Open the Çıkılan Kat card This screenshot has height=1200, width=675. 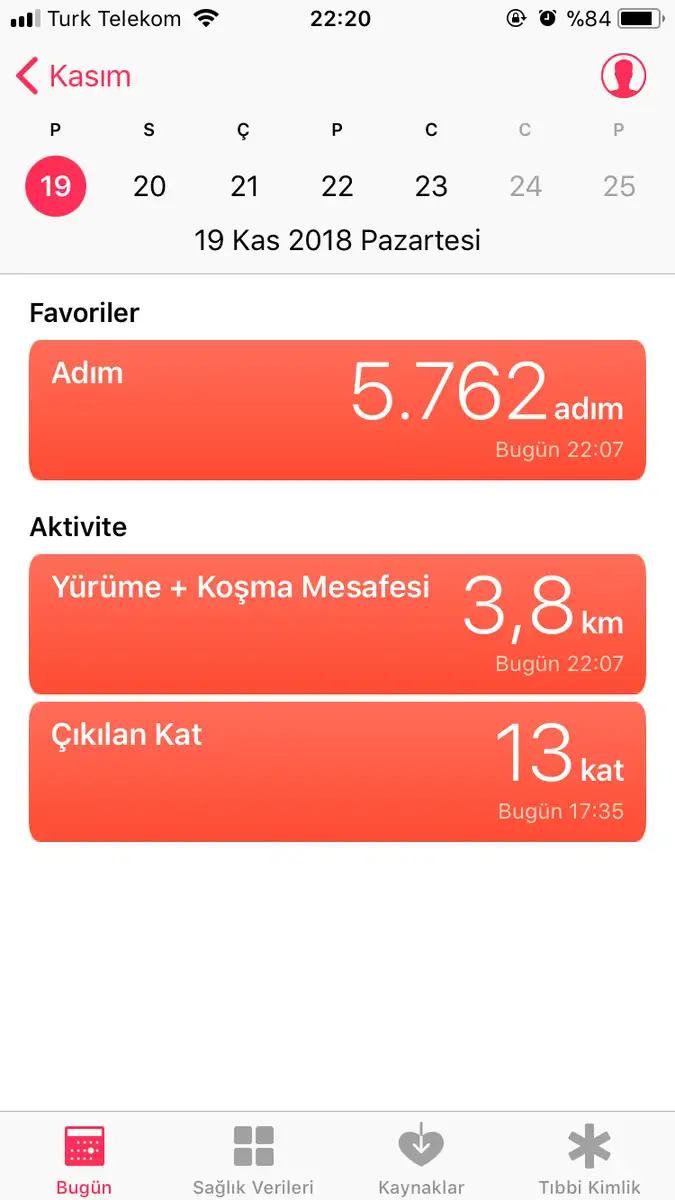coord(337,772)
